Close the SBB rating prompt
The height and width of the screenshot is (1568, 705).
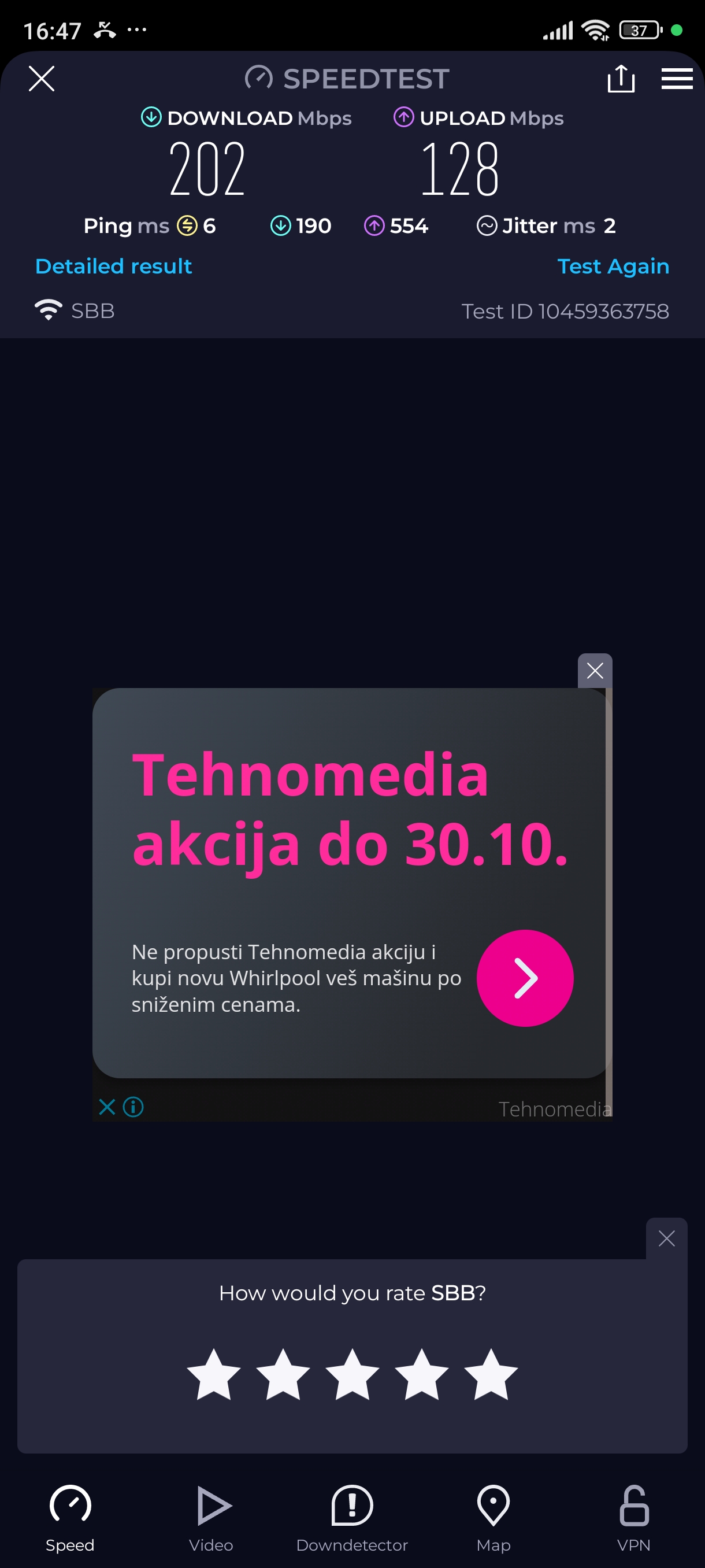(x=666, y=1238)
